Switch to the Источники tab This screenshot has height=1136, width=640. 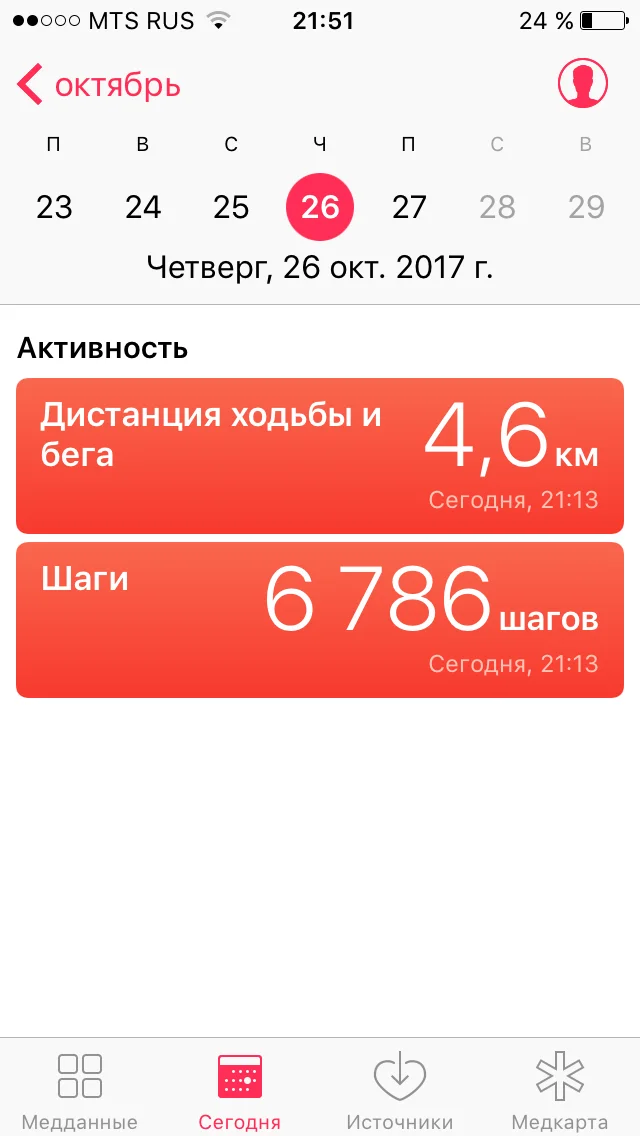[400, 1088]
